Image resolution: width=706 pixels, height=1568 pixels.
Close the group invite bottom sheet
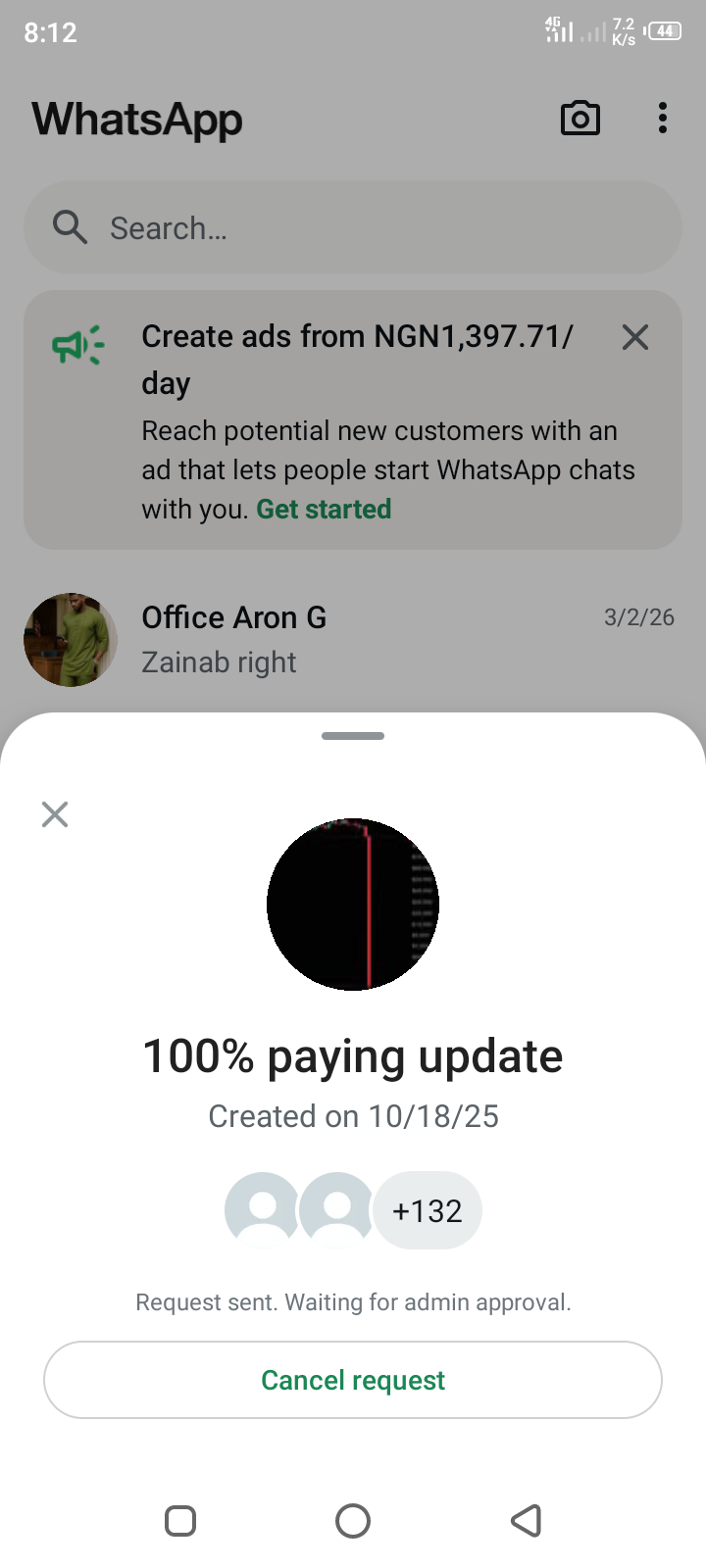(55, 814)
